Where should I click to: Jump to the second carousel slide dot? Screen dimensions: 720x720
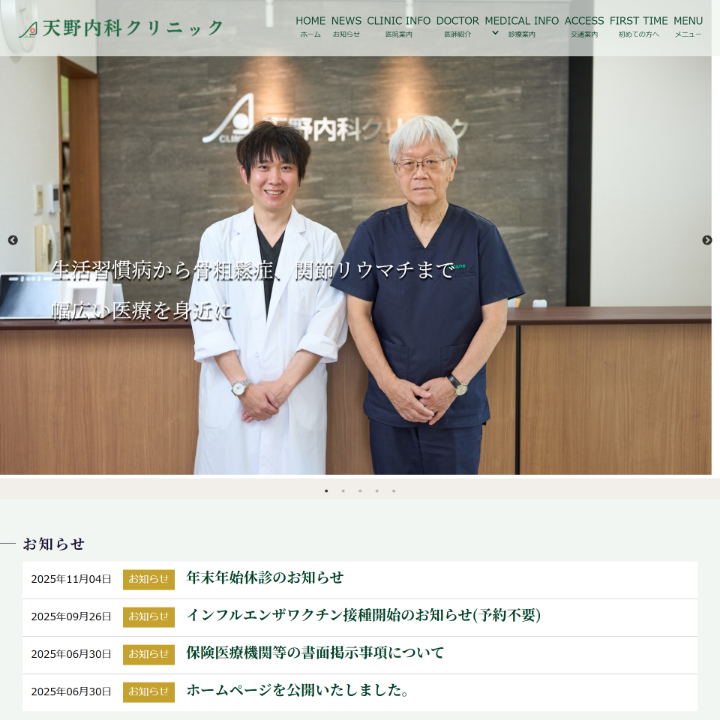click(x=343, y=491)
